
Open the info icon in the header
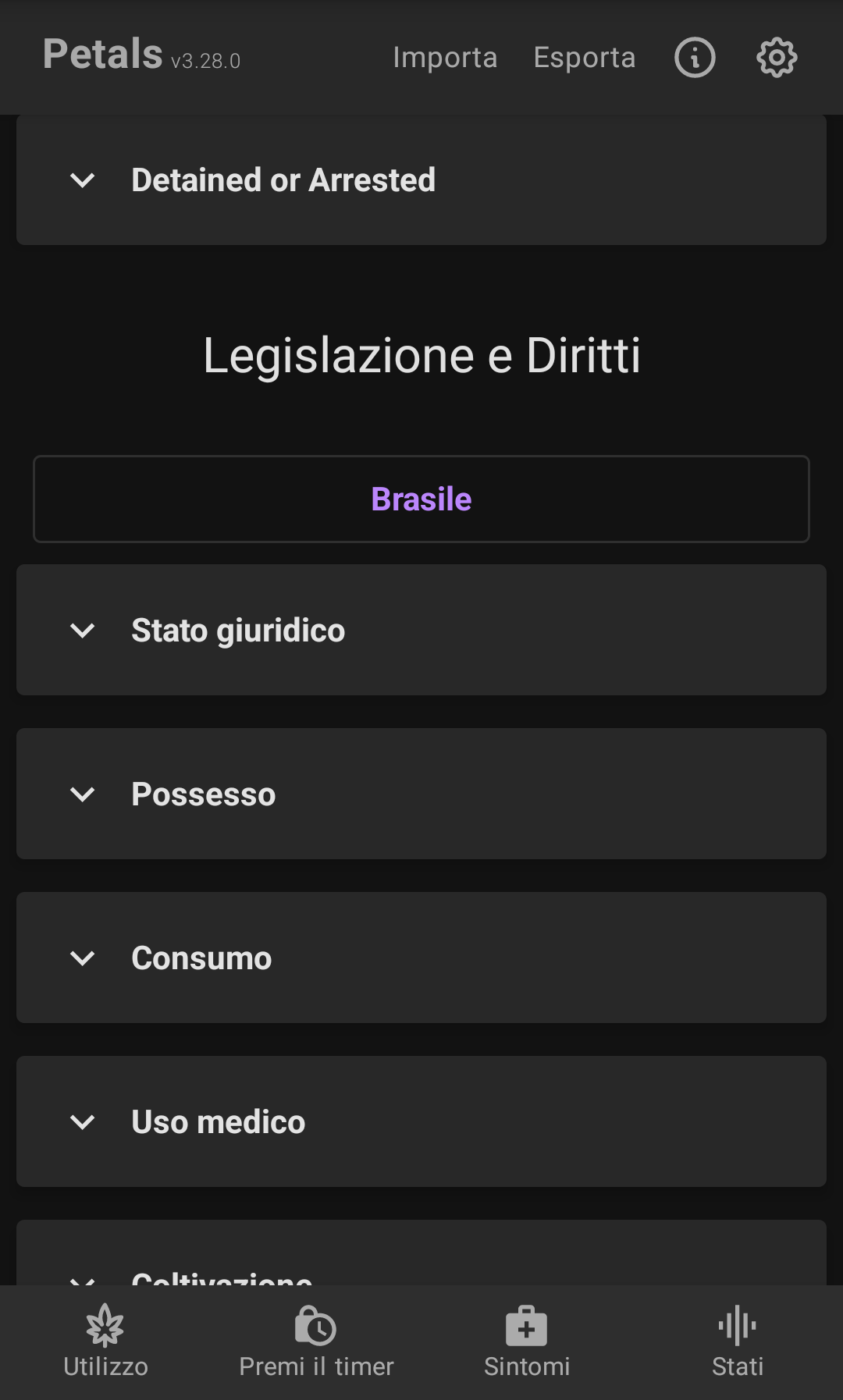[695, 58]
